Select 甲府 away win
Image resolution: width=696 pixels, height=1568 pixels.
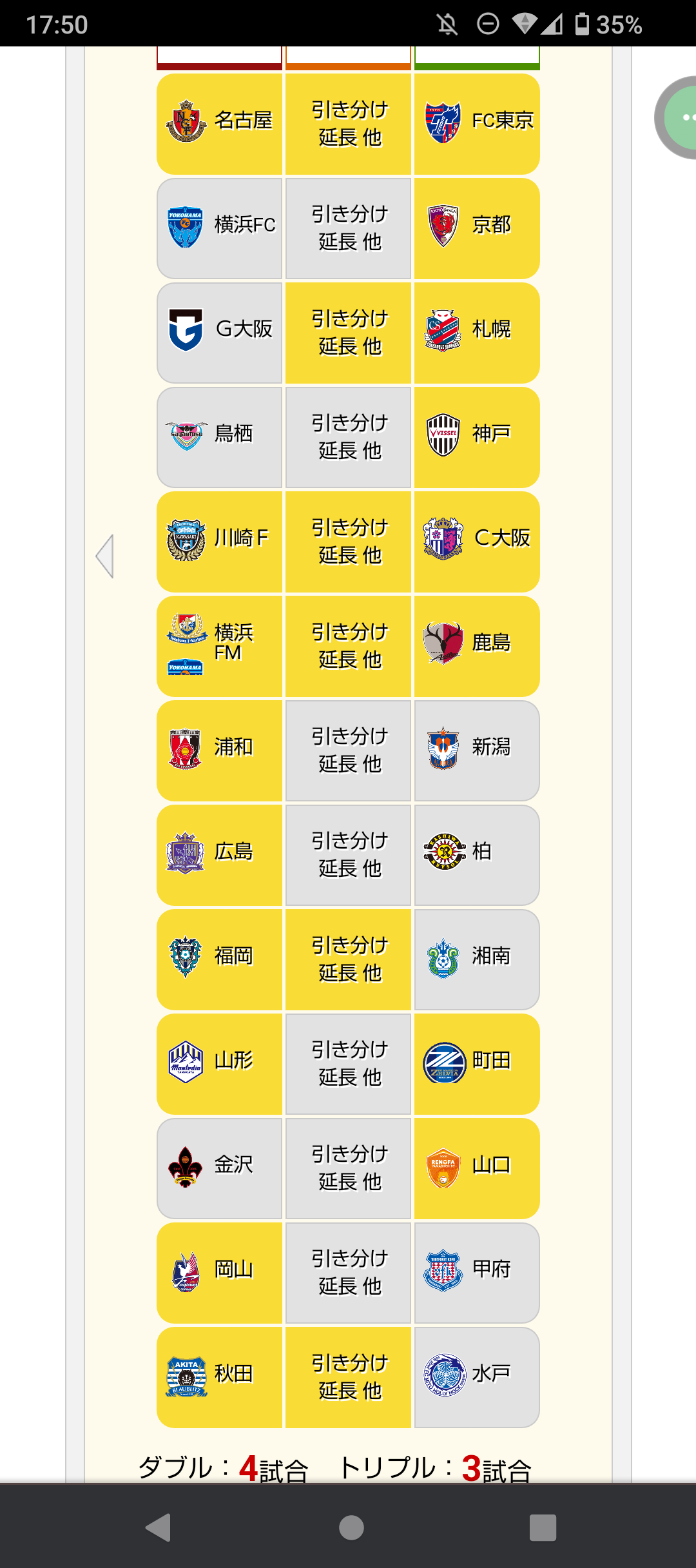point(477,1273)
